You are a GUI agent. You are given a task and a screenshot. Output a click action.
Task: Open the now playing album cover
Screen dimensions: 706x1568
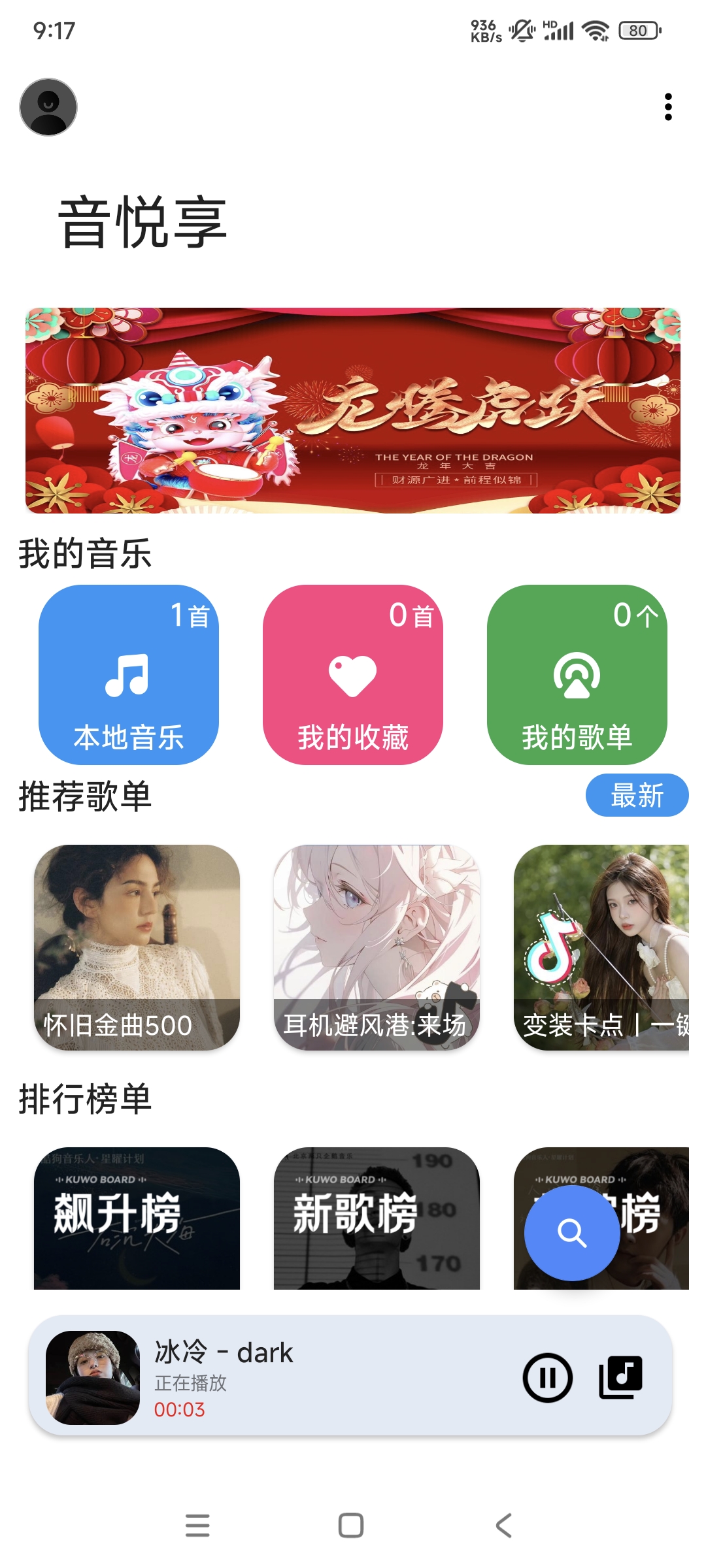(93, 1377)
